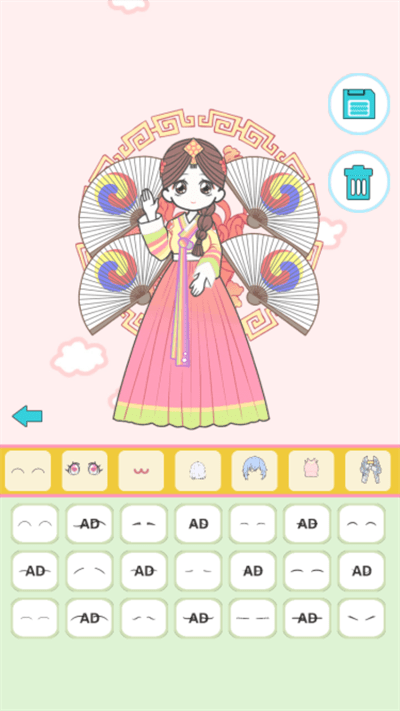Image resolution: width=400 pixels, height=711 pixels.
Task: Switch to the blue hair category tab
Action: (x=254, y=471)
